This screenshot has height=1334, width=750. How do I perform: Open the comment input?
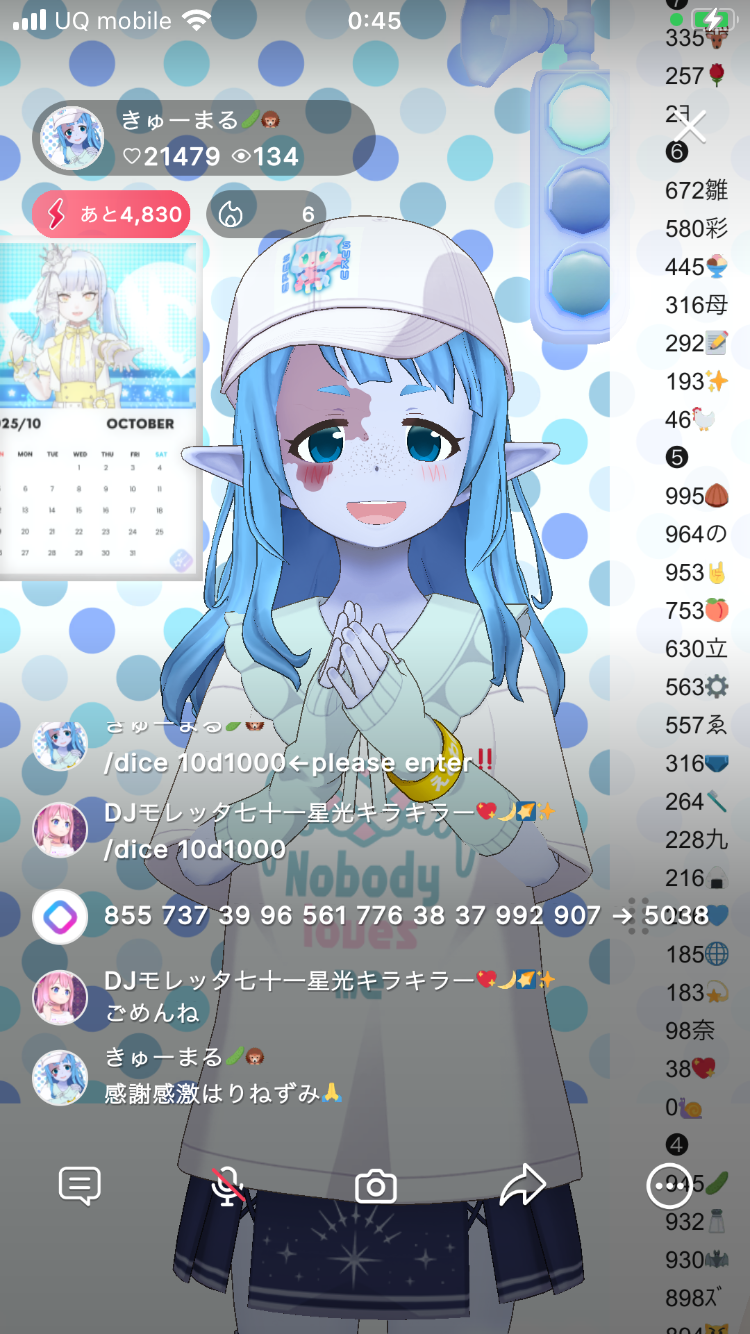(x=80, y=1186)
